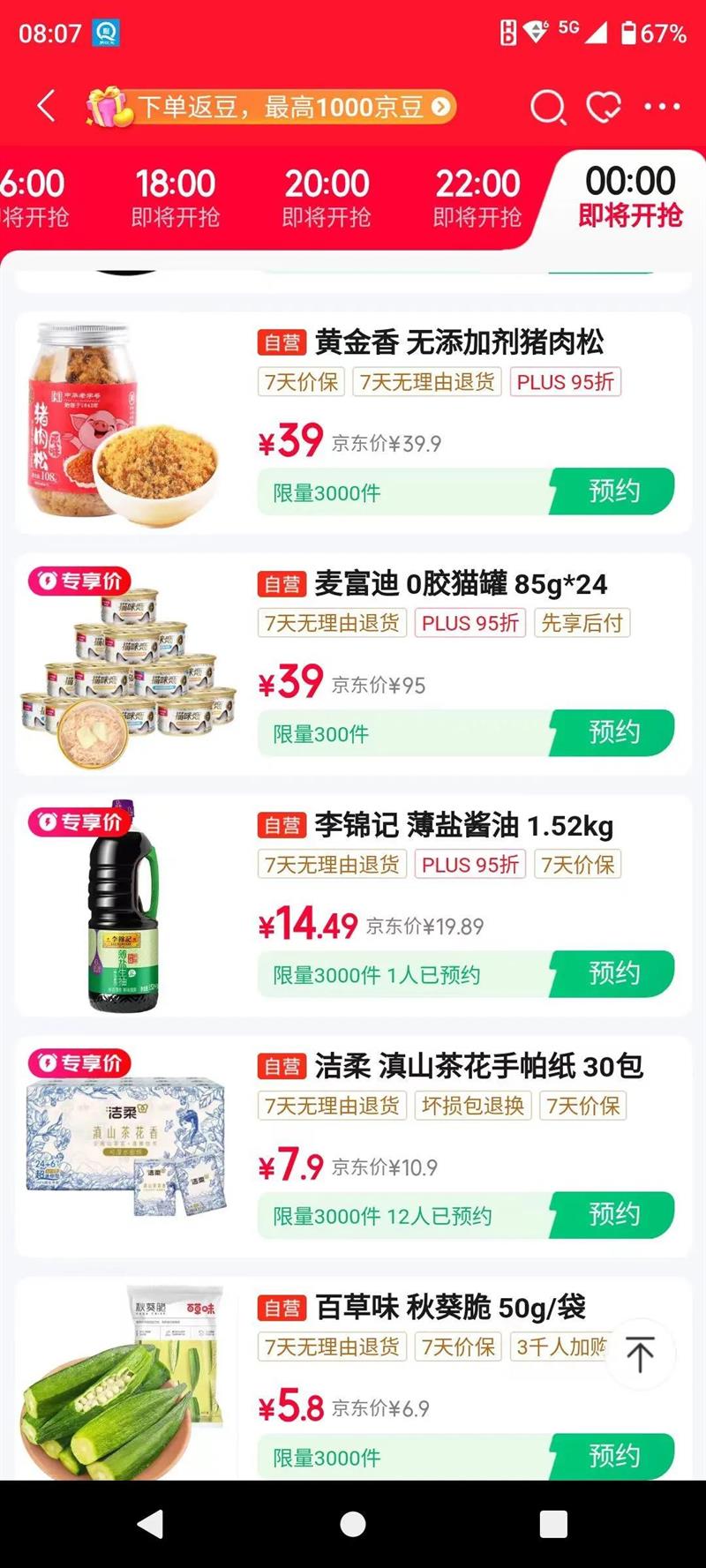Open the search magnifier icon
The height and width of the screenshot is (1568, 706).
[x=547, y=108]
